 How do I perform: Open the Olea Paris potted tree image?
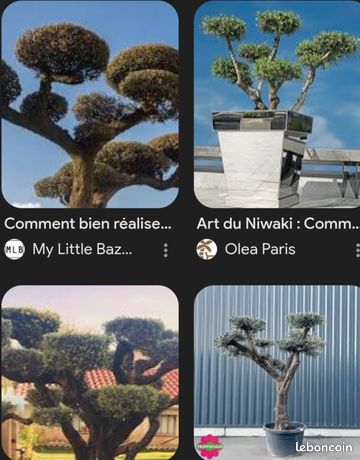point(277,104)
